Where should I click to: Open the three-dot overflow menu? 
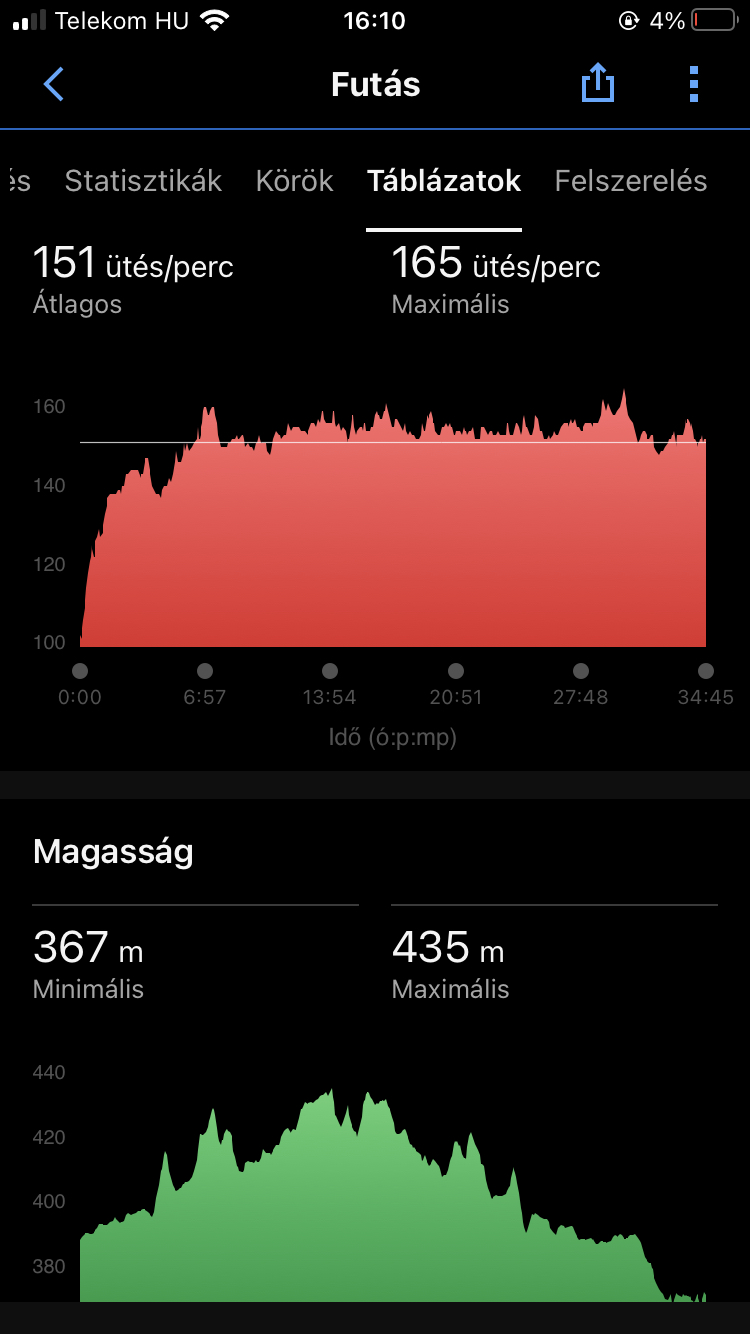694,84
